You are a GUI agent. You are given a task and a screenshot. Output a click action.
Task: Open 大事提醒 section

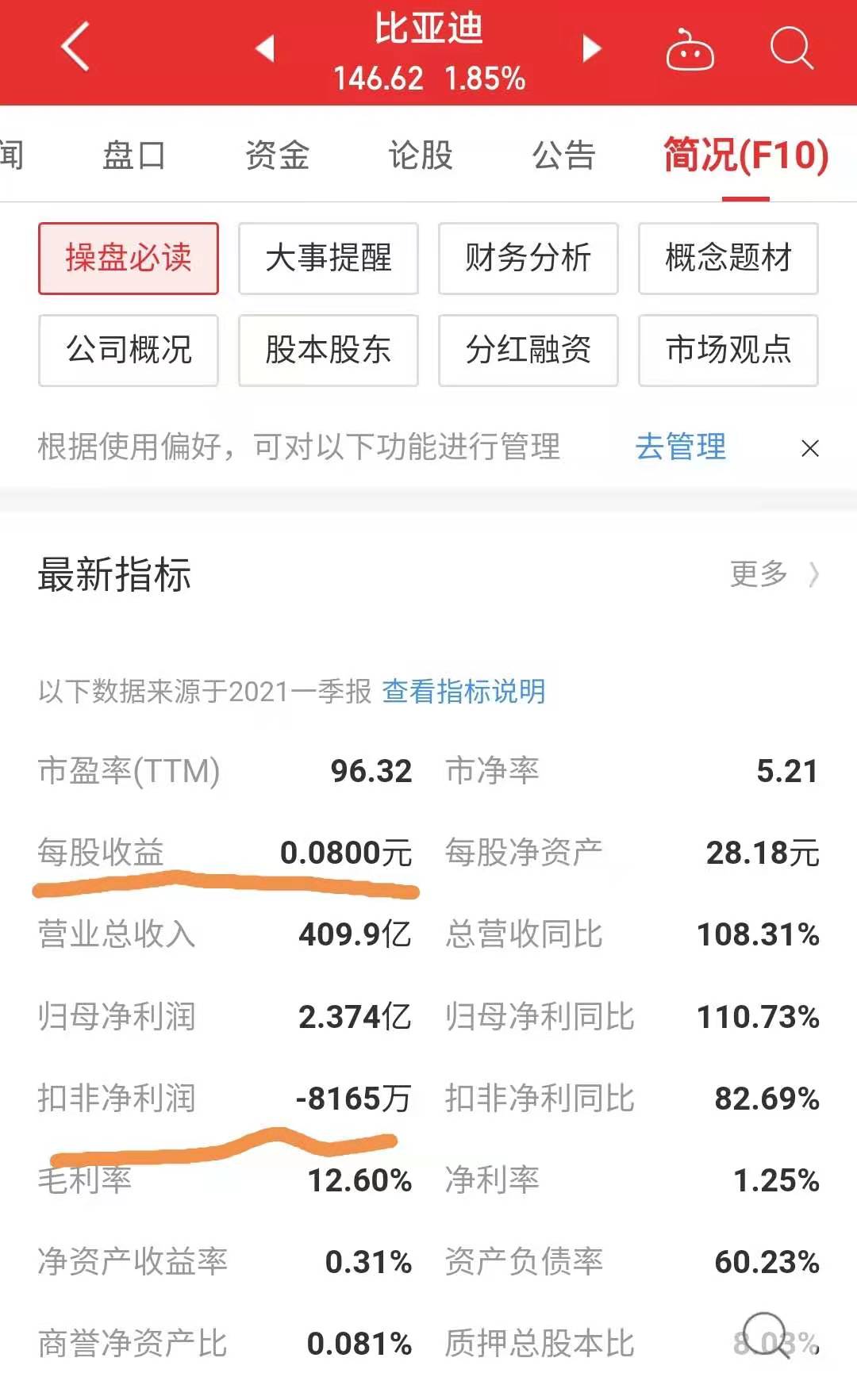[329, 259]
